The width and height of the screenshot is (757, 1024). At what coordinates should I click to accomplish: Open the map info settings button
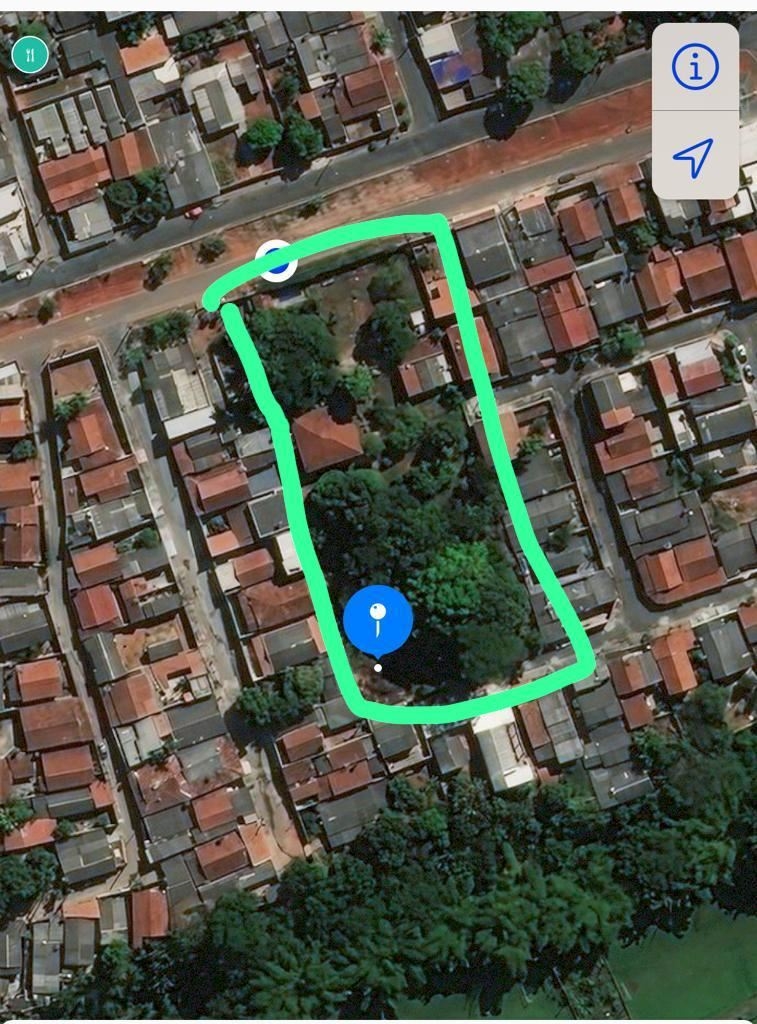click(x=695, y=67)
